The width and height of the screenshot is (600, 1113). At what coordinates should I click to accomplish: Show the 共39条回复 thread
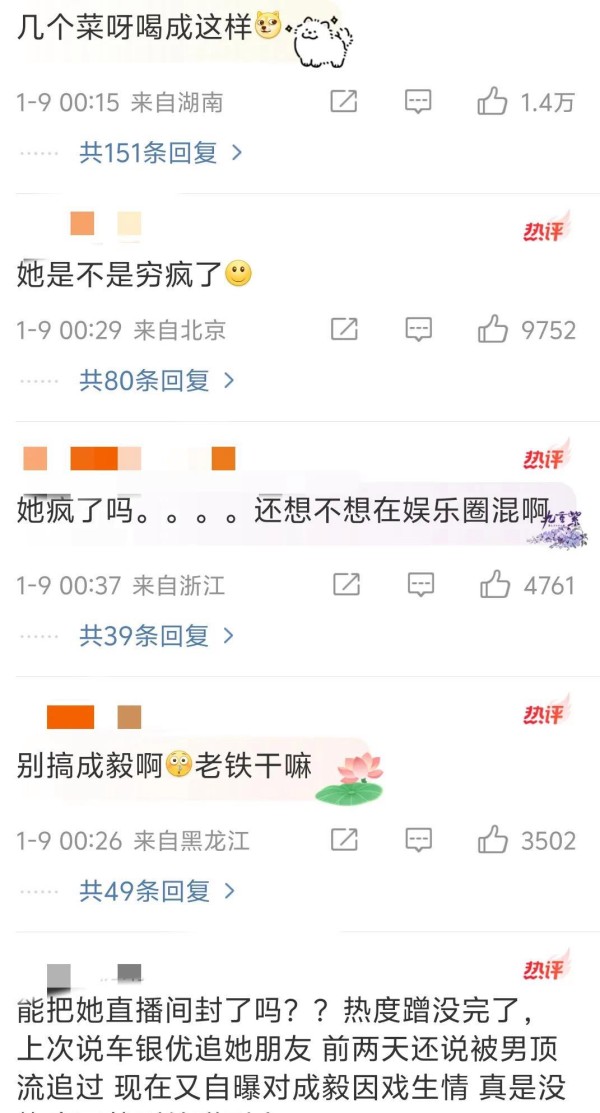157,635
